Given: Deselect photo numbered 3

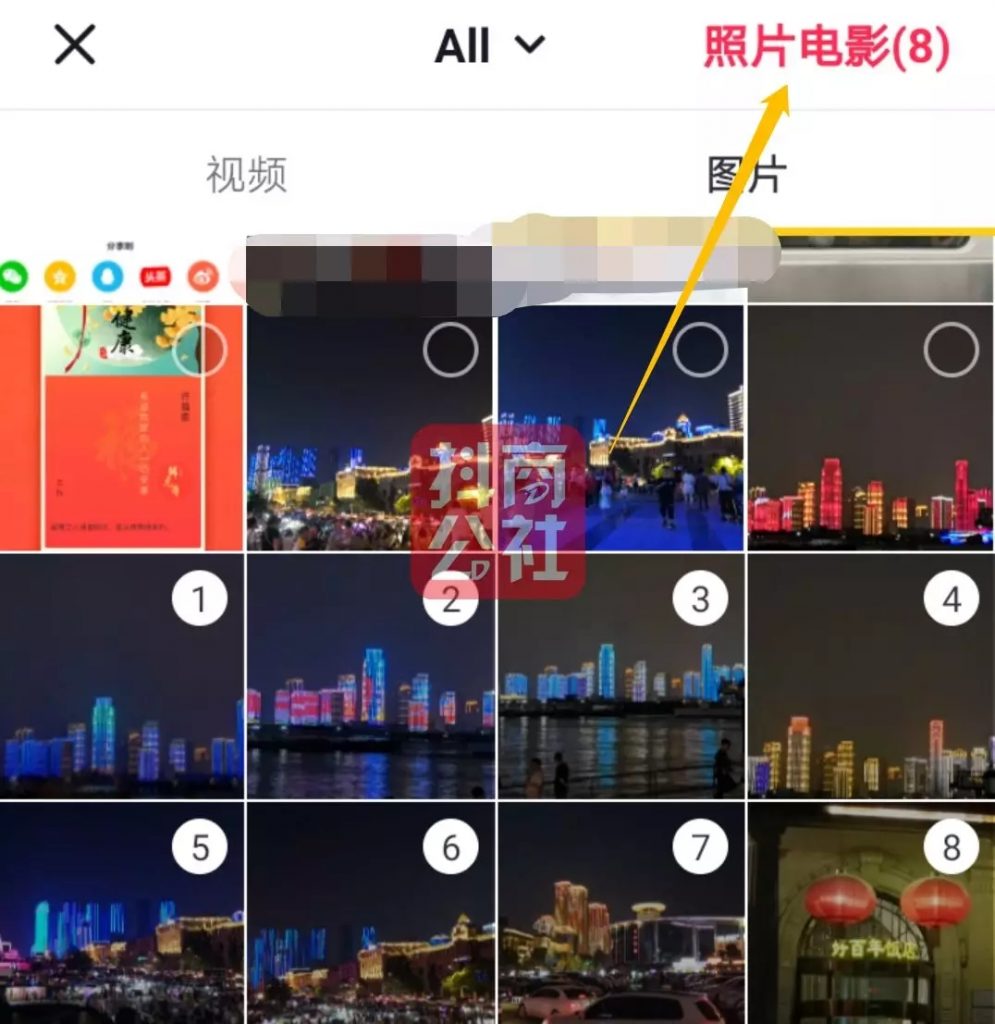Looking at the screenshot, I should (x=700, y=600).
